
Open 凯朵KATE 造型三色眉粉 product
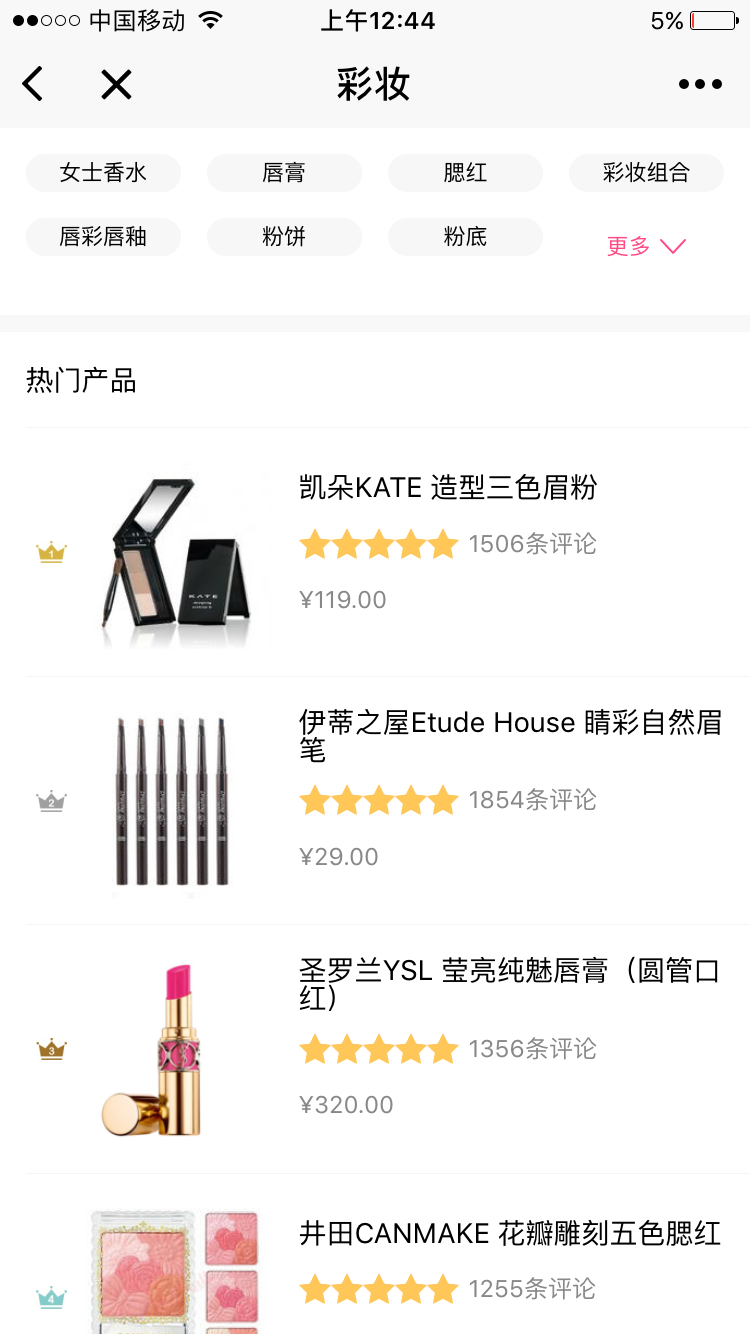448,488
